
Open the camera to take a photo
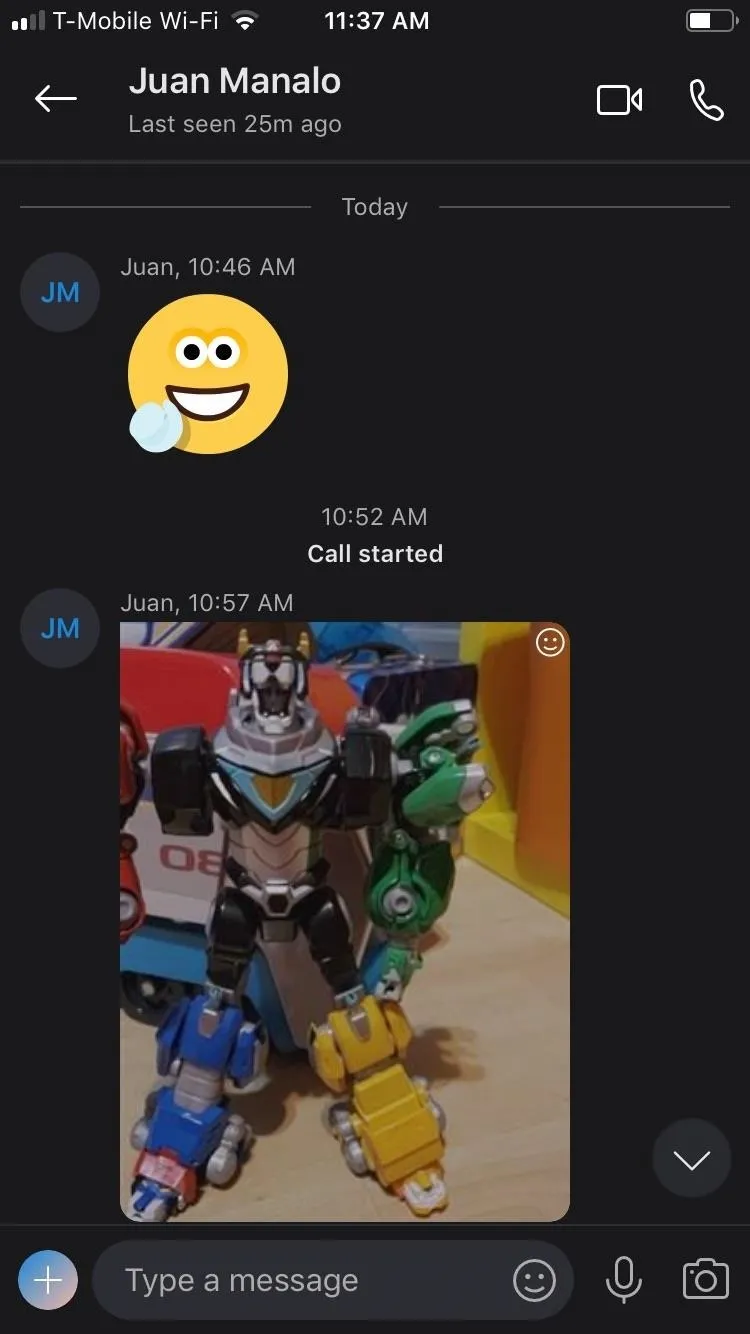pos(705,1280)
